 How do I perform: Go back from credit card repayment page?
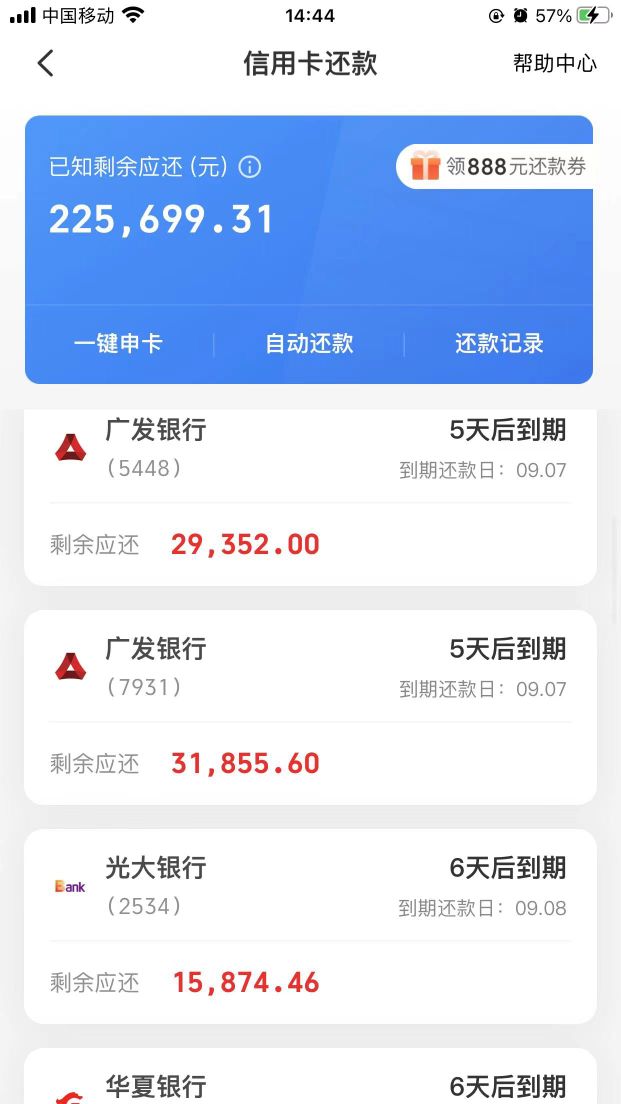point(45,64)
